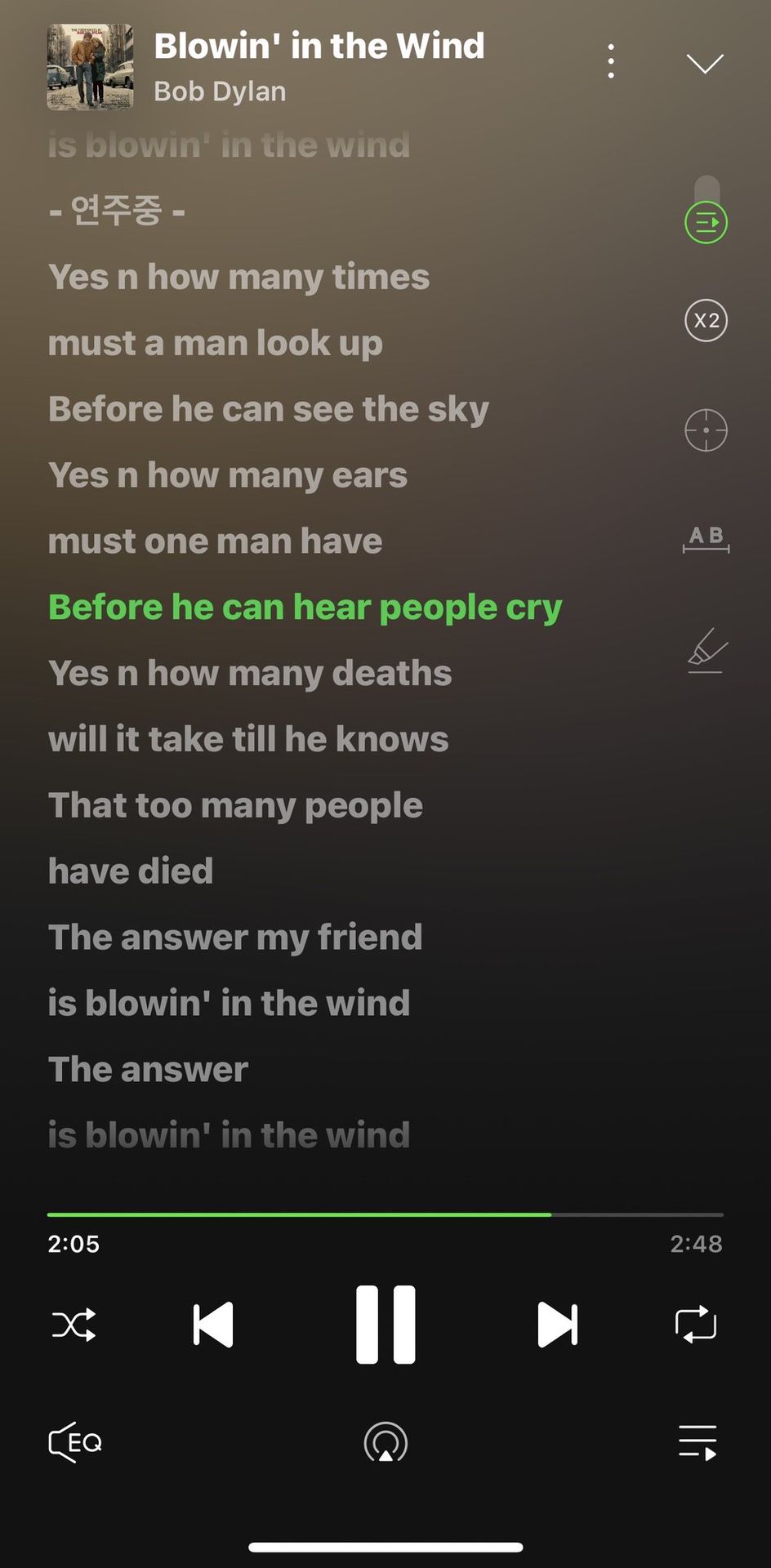Toggle repeat mode
The image size is (771, 1568).
click(x=696, y=1325)
